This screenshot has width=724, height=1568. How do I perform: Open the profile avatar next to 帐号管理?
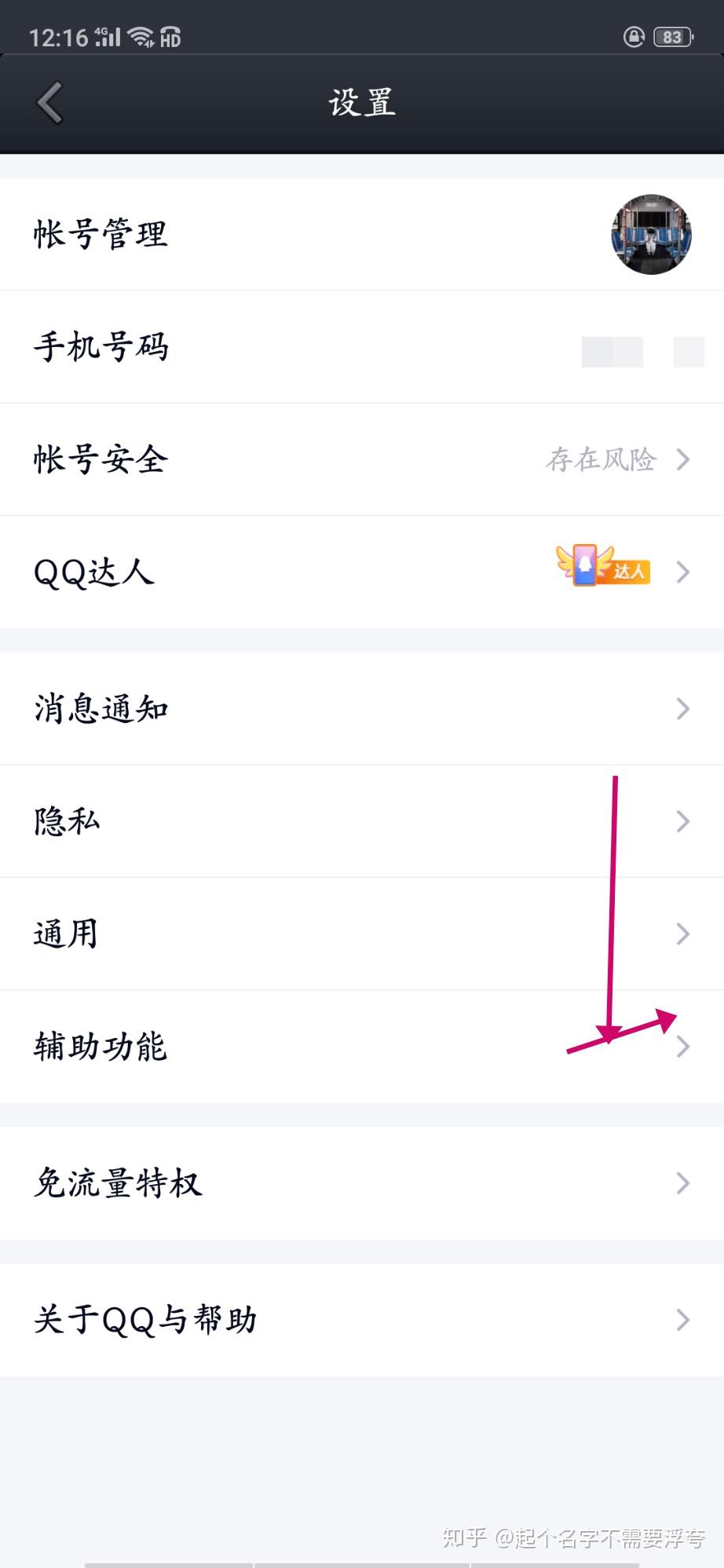(650, 233)
